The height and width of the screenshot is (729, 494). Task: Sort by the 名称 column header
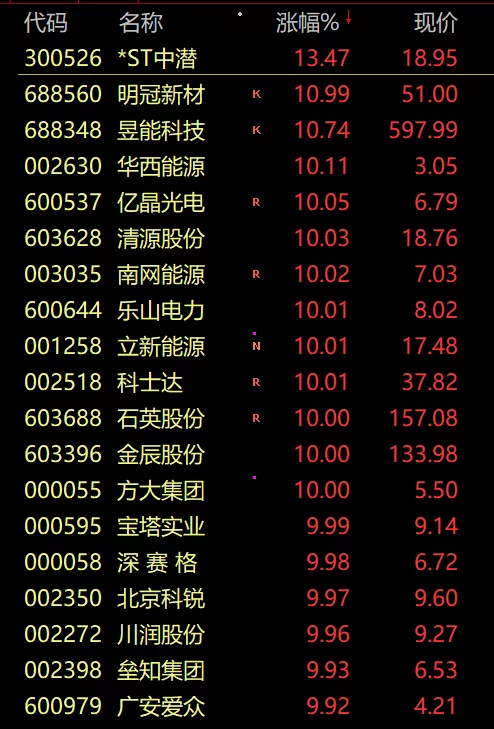point(141,23)
